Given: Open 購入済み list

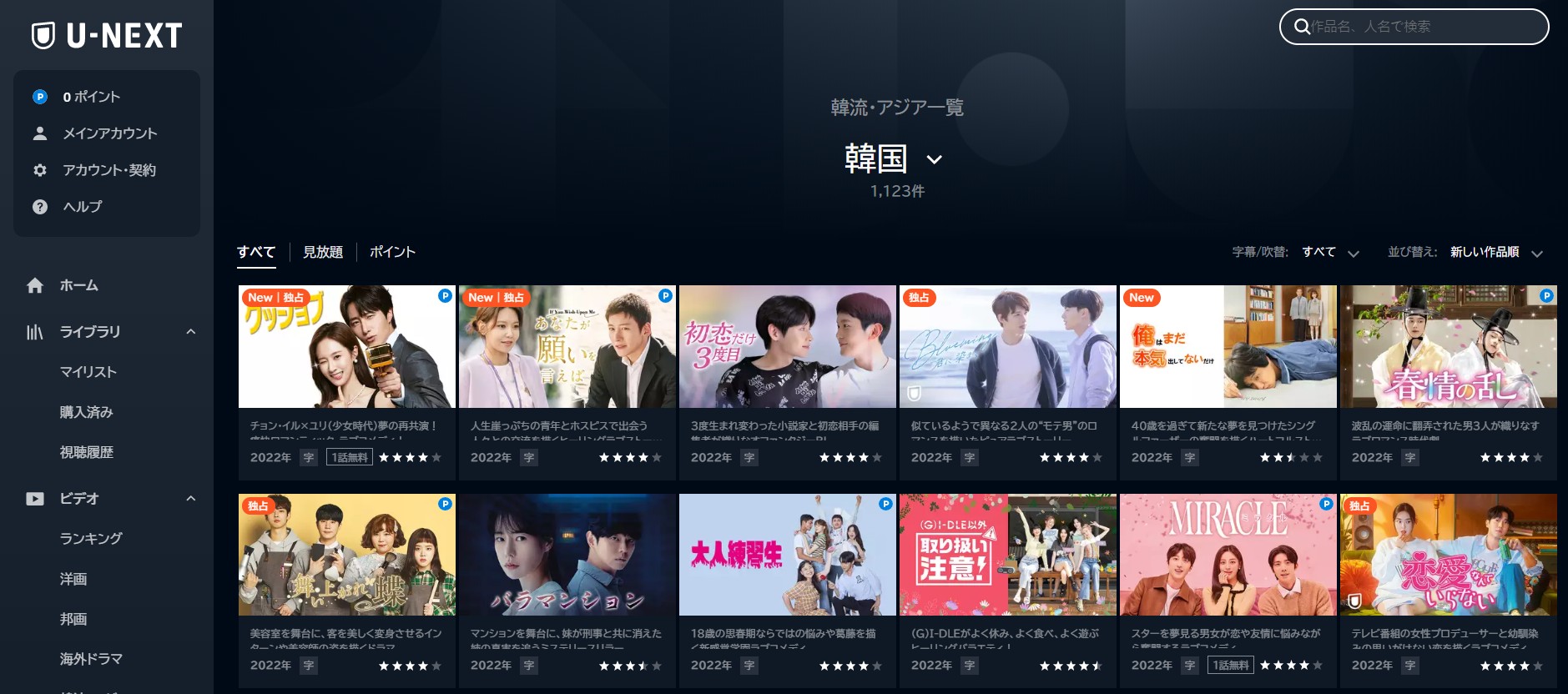Looking at the screenshot, I should point(86,412).
